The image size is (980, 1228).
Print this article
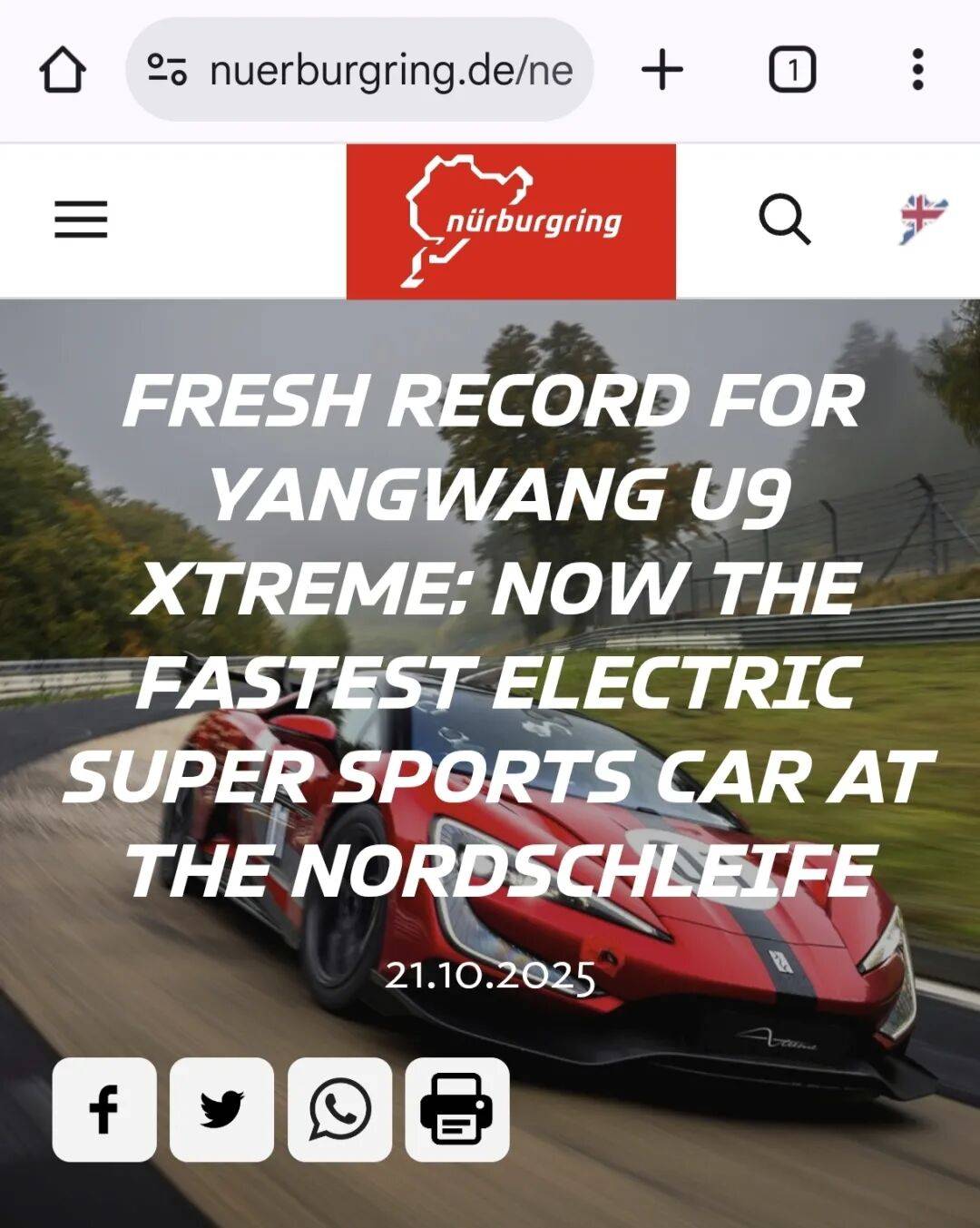pyautogui.click(x=456, y=1109)
